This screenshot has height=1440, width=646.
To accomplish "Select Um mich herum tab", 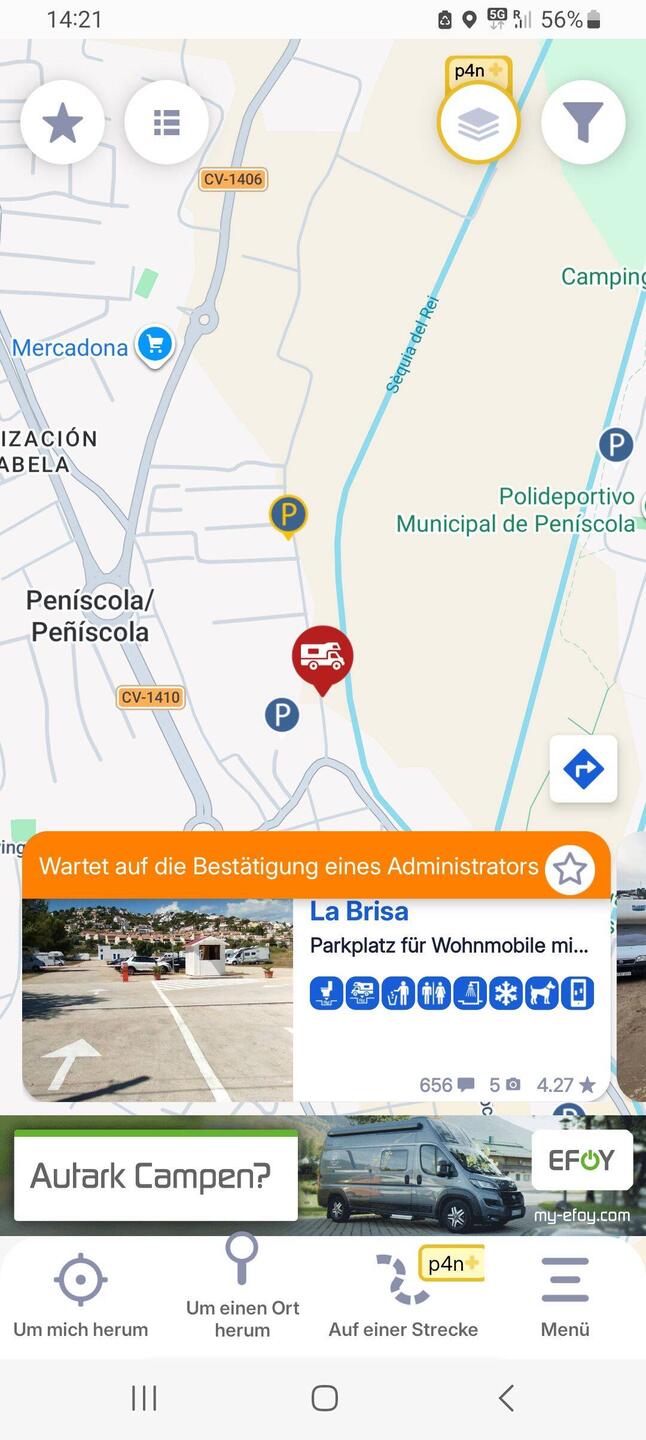I will pos(81,1296).
